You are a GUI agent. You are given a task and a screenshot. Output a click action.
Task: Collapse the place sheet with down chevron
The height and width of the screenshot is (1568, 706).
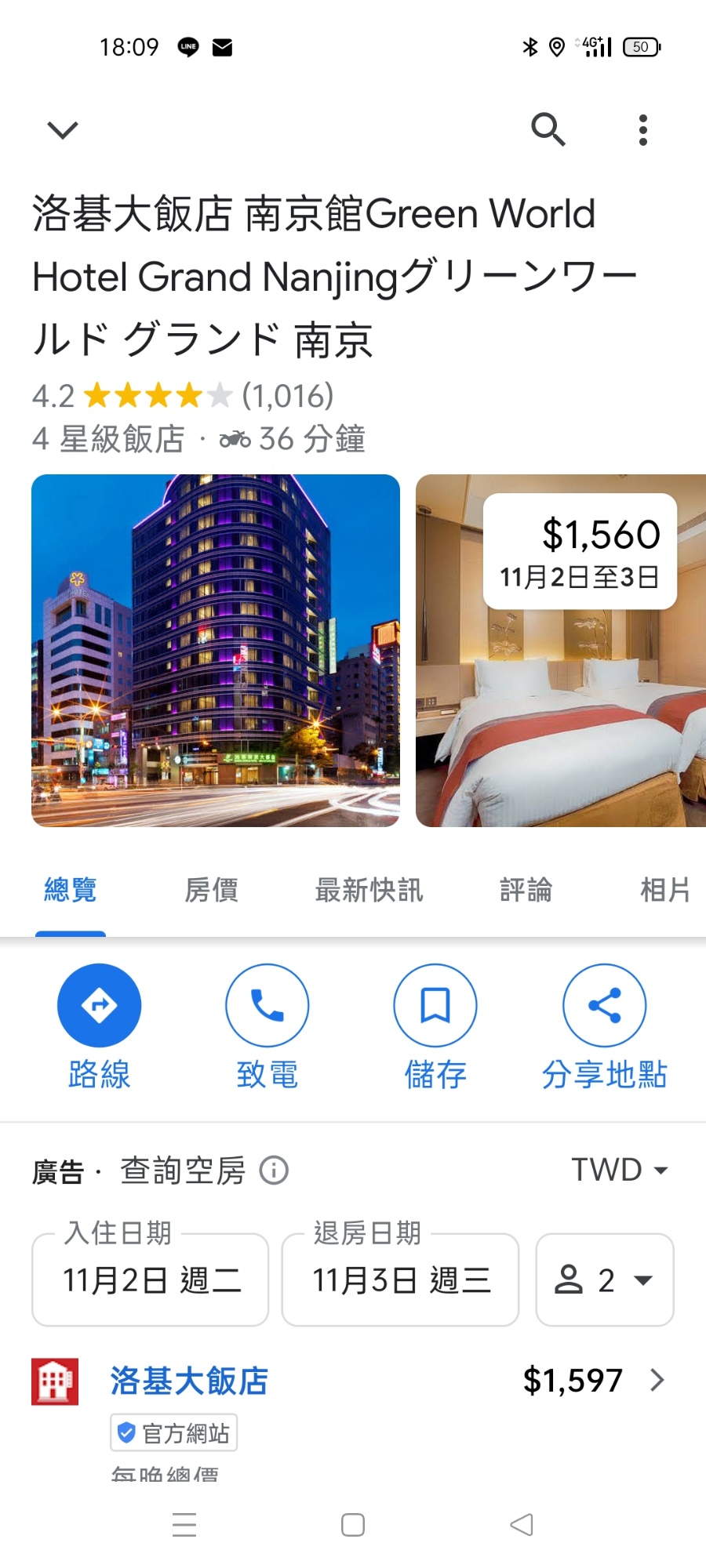[x=63, y=129]
